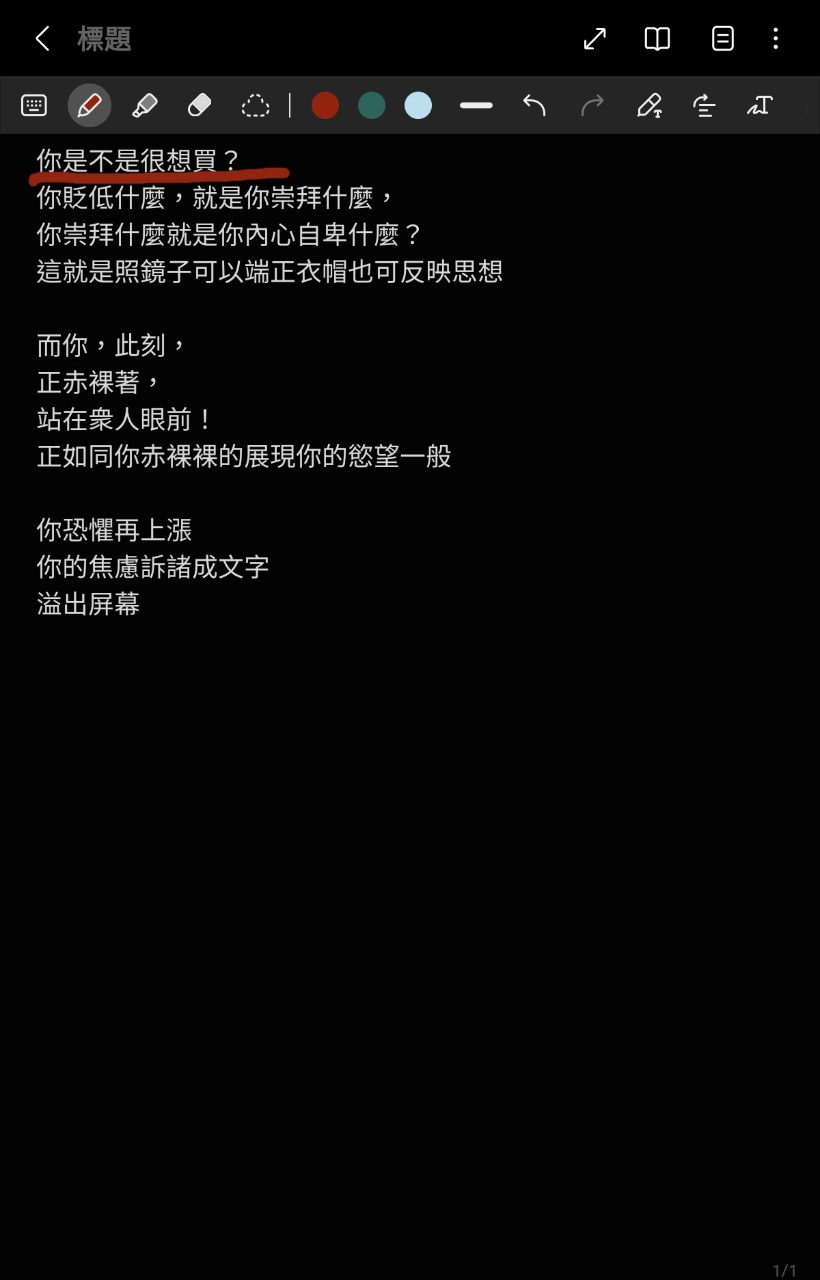
Task: Open the page template icon
Action: 722,39
